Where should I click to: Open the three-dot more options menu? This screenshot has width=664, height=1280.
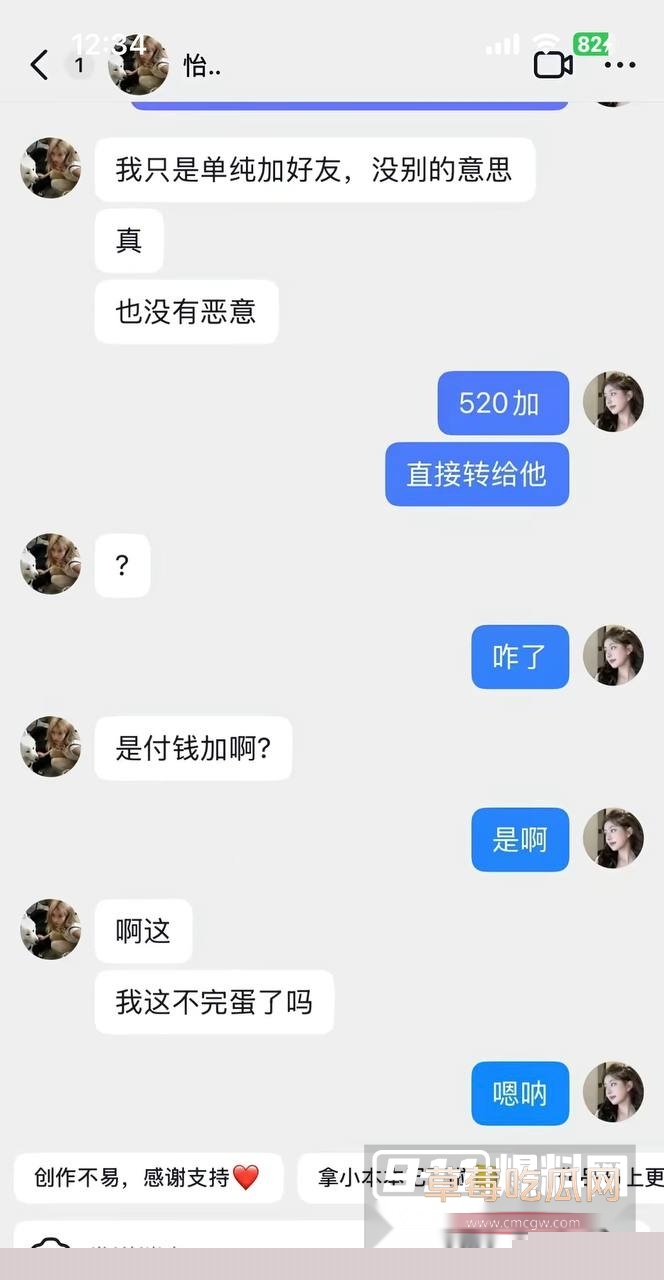[x=620, y=66]
